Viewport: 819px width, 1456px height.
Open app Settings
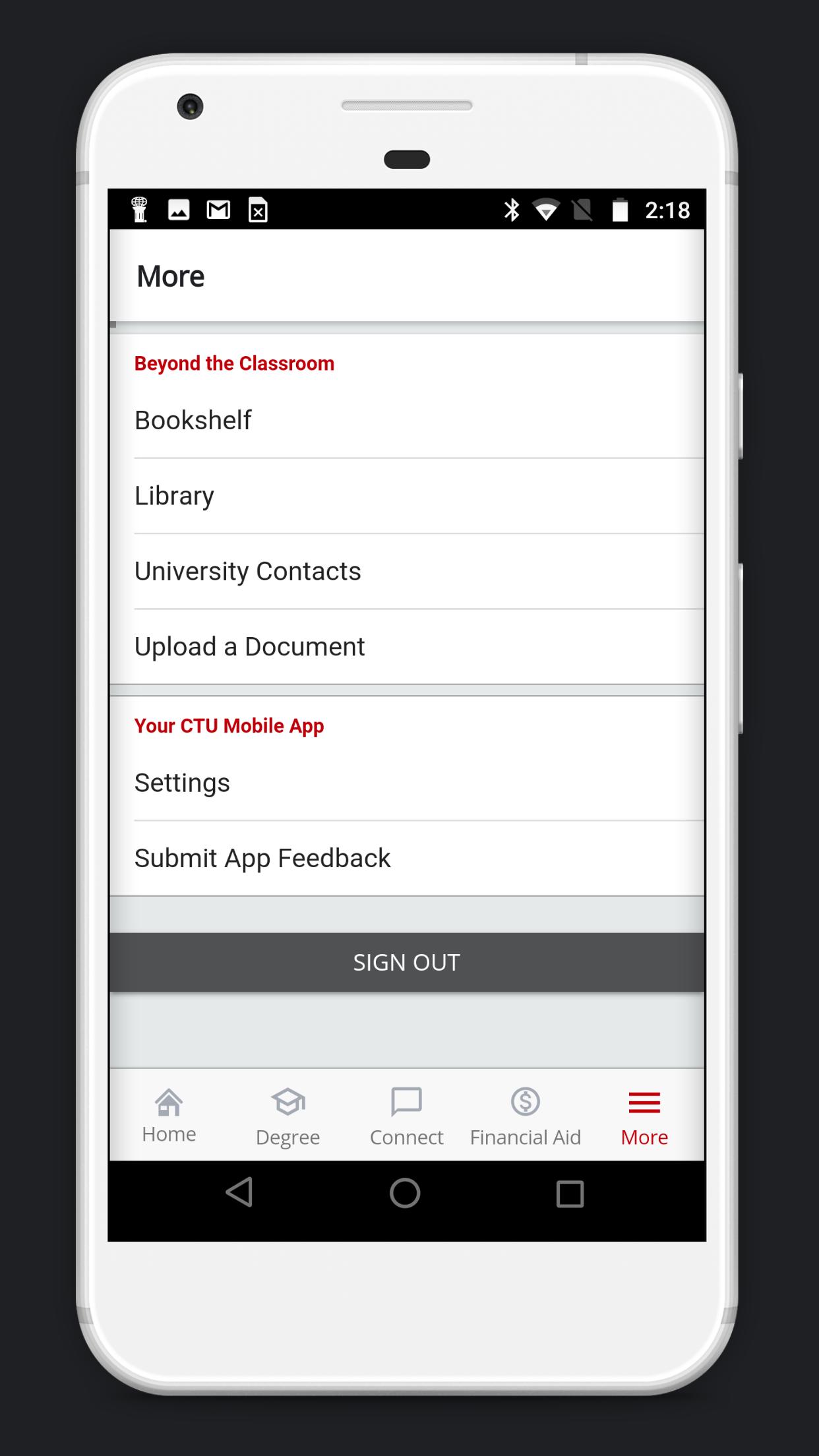pos(407,783)
